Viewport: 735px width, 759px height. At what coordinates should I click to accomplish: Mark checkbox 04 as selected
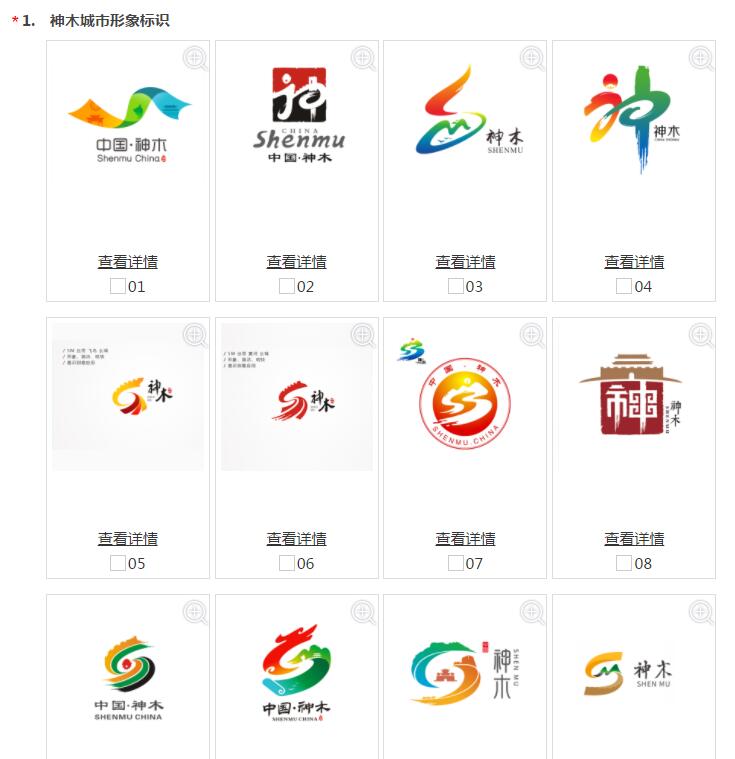[624, 286]
